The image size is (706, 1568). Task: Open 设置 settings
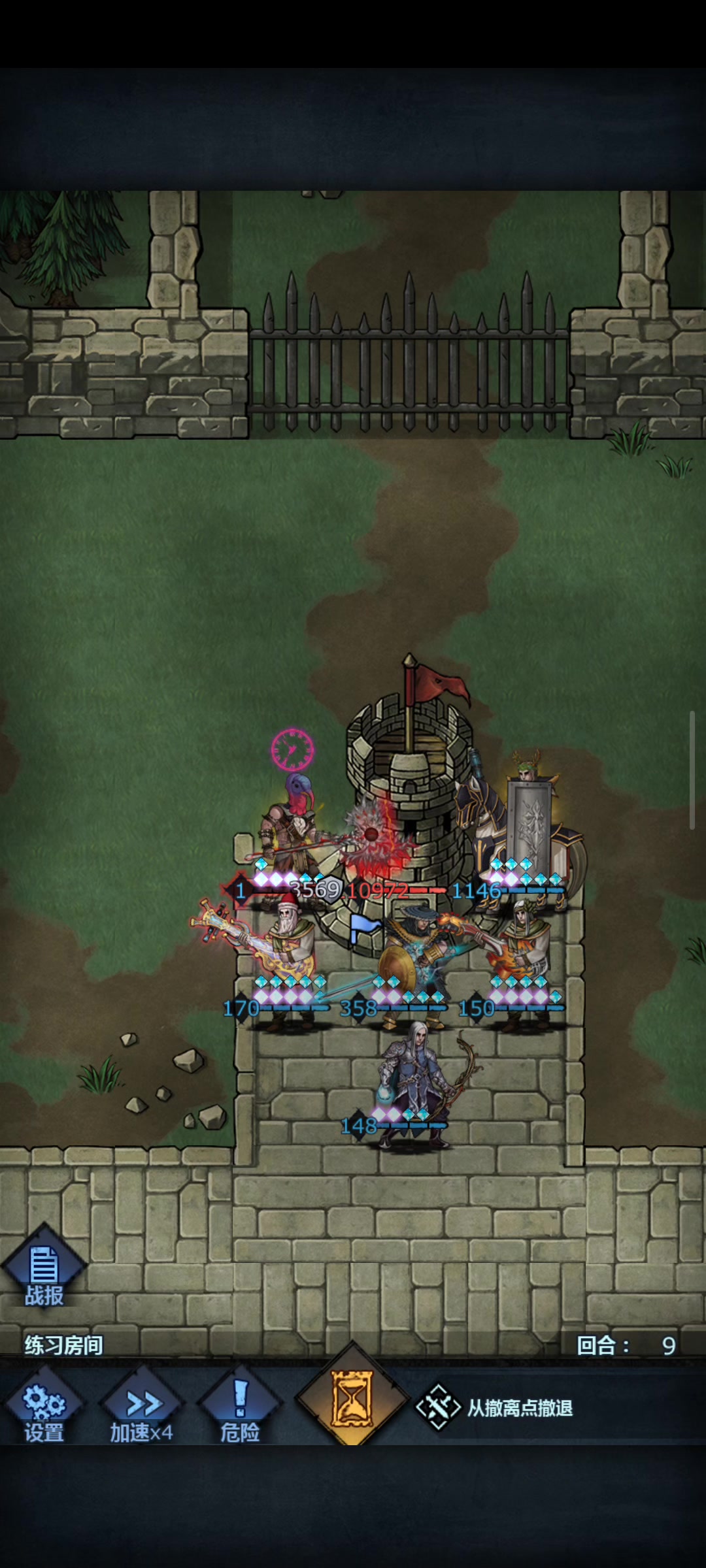[44, 1413]
